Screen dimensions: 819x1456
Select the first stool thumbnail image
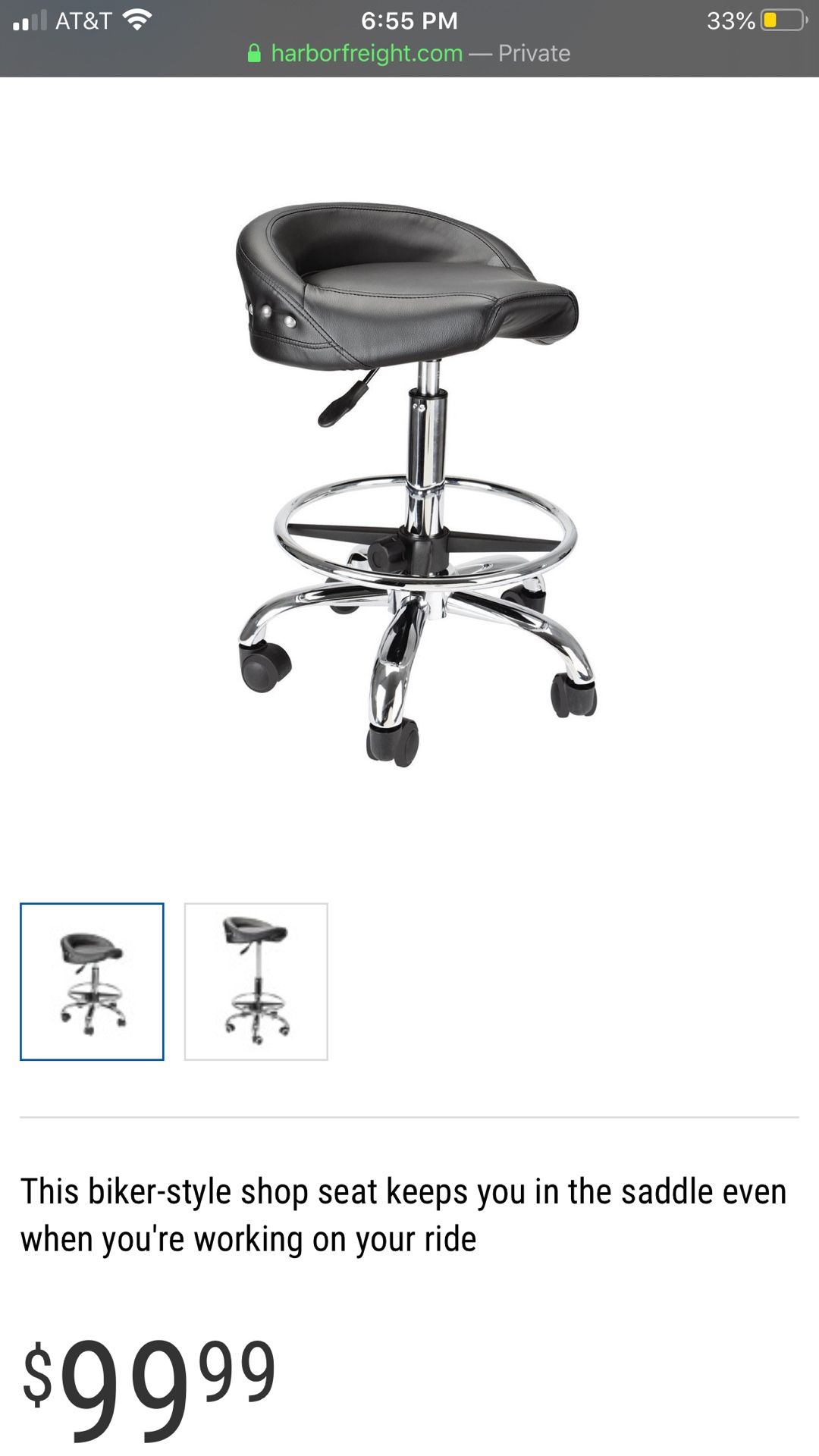point(92,981)
